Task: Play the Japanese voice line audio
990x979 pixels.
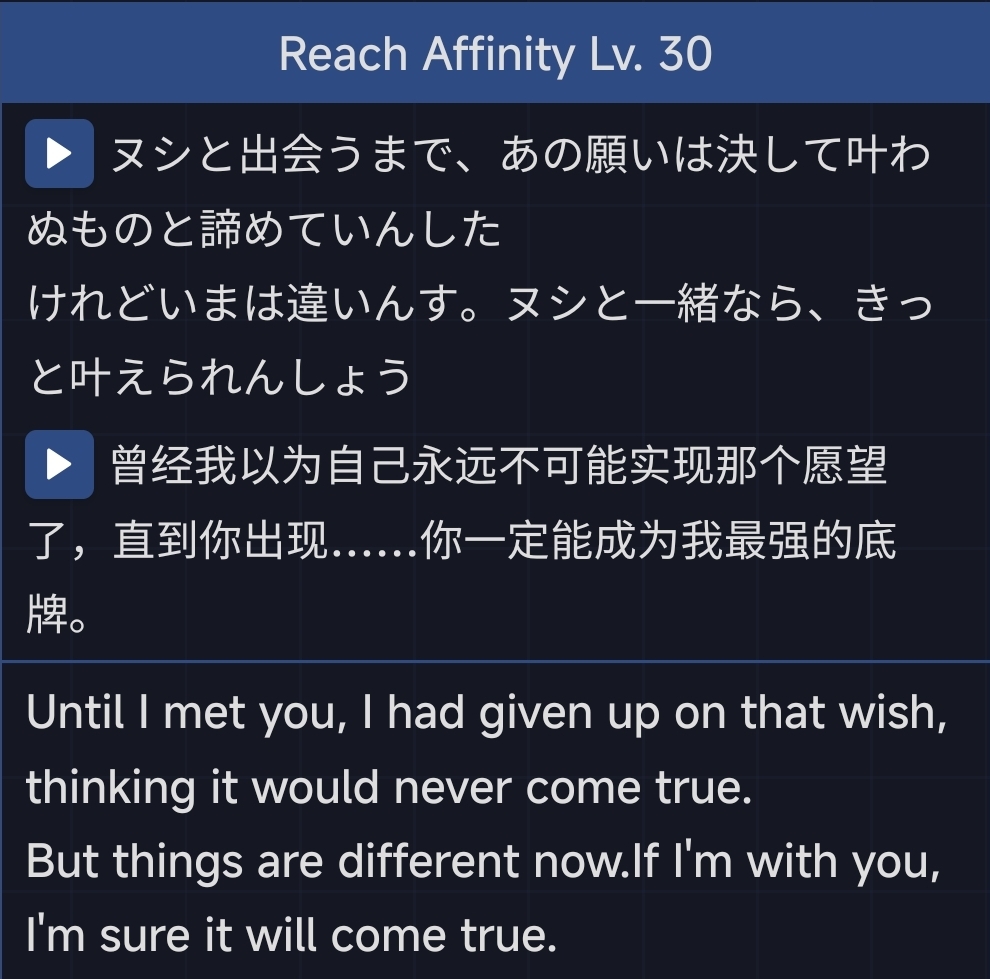Action: [59, 154]
